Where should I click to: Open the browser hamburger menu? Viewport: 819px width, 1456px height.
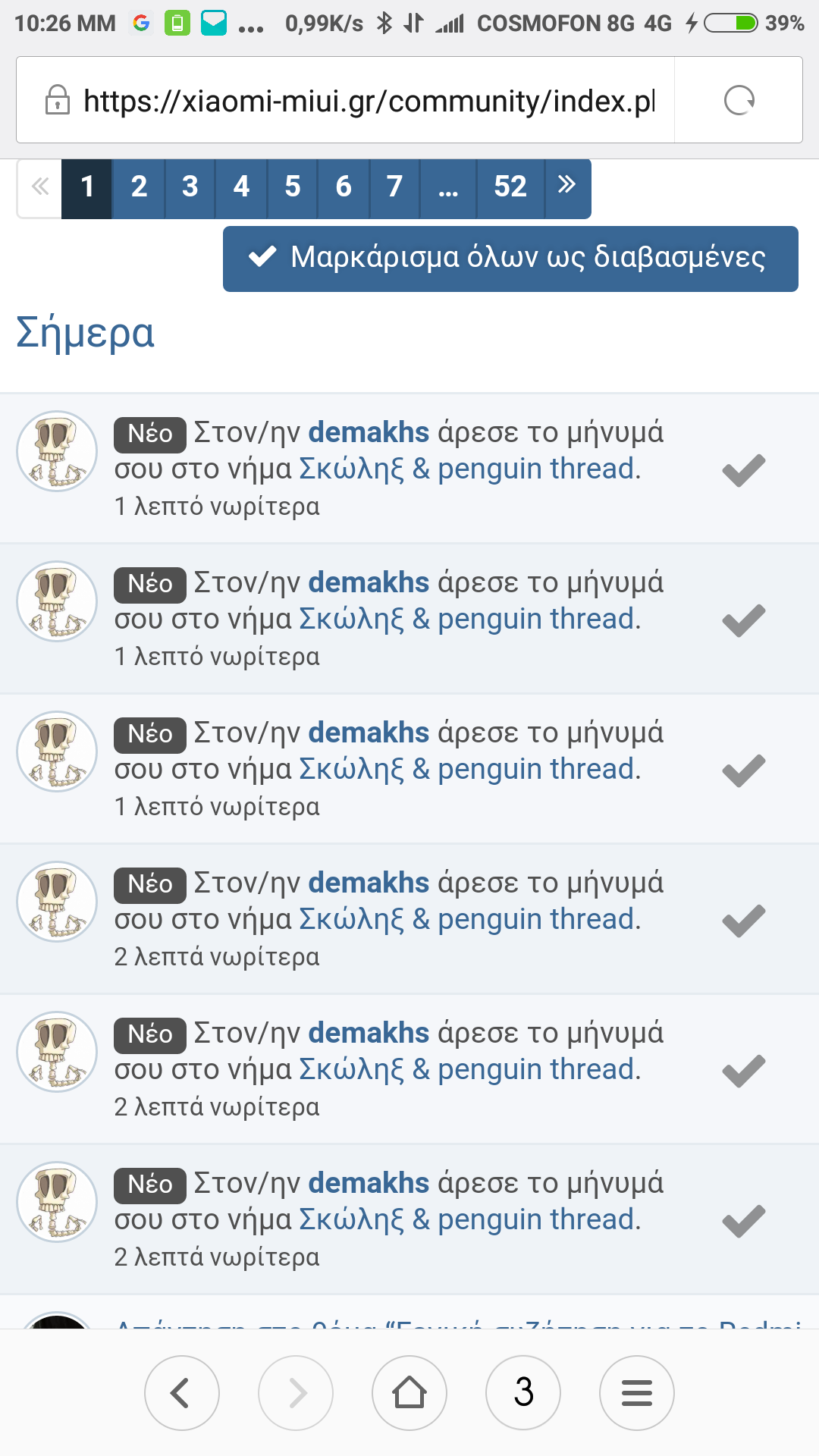point(636,1393)
